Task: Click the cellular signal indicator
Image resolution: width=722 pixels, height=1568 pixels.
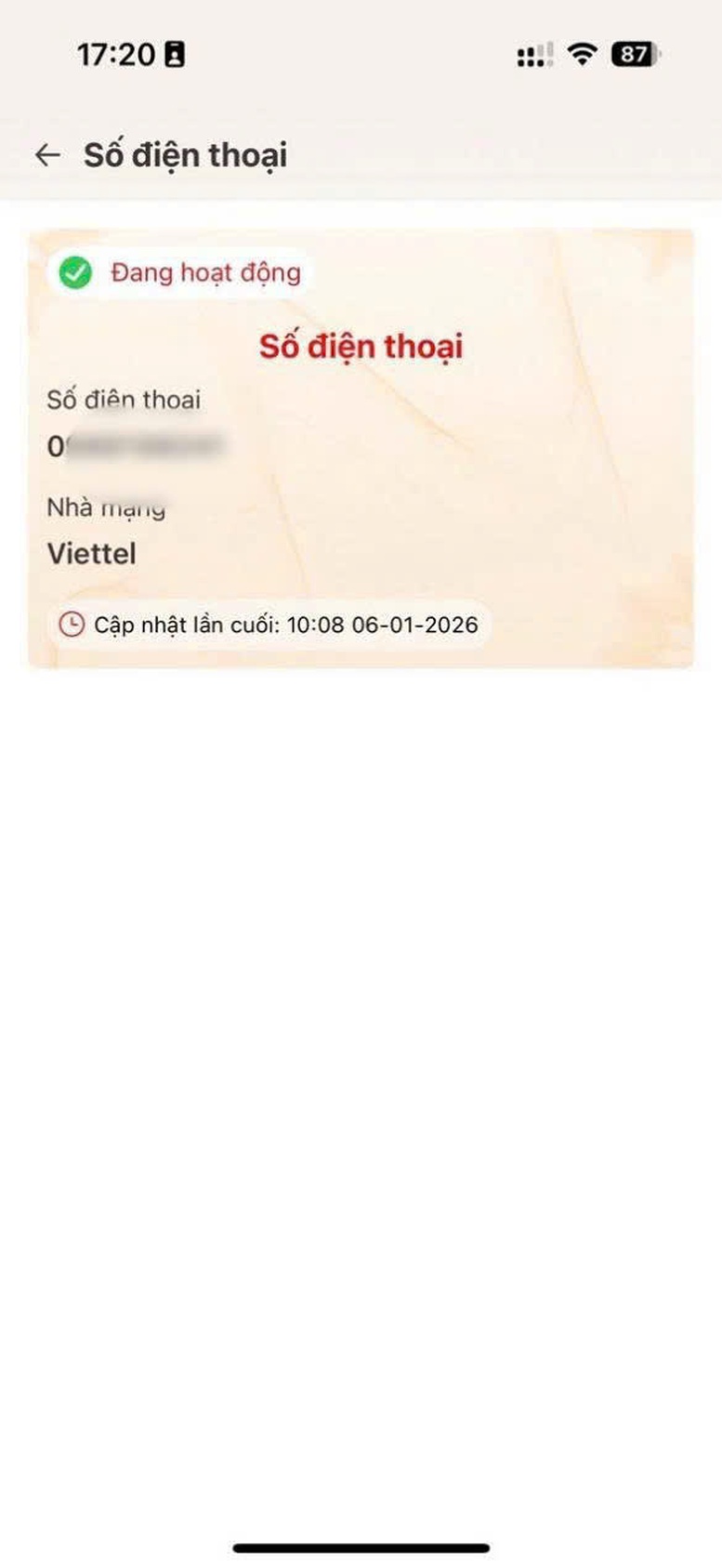Action: tap(532, 54)
